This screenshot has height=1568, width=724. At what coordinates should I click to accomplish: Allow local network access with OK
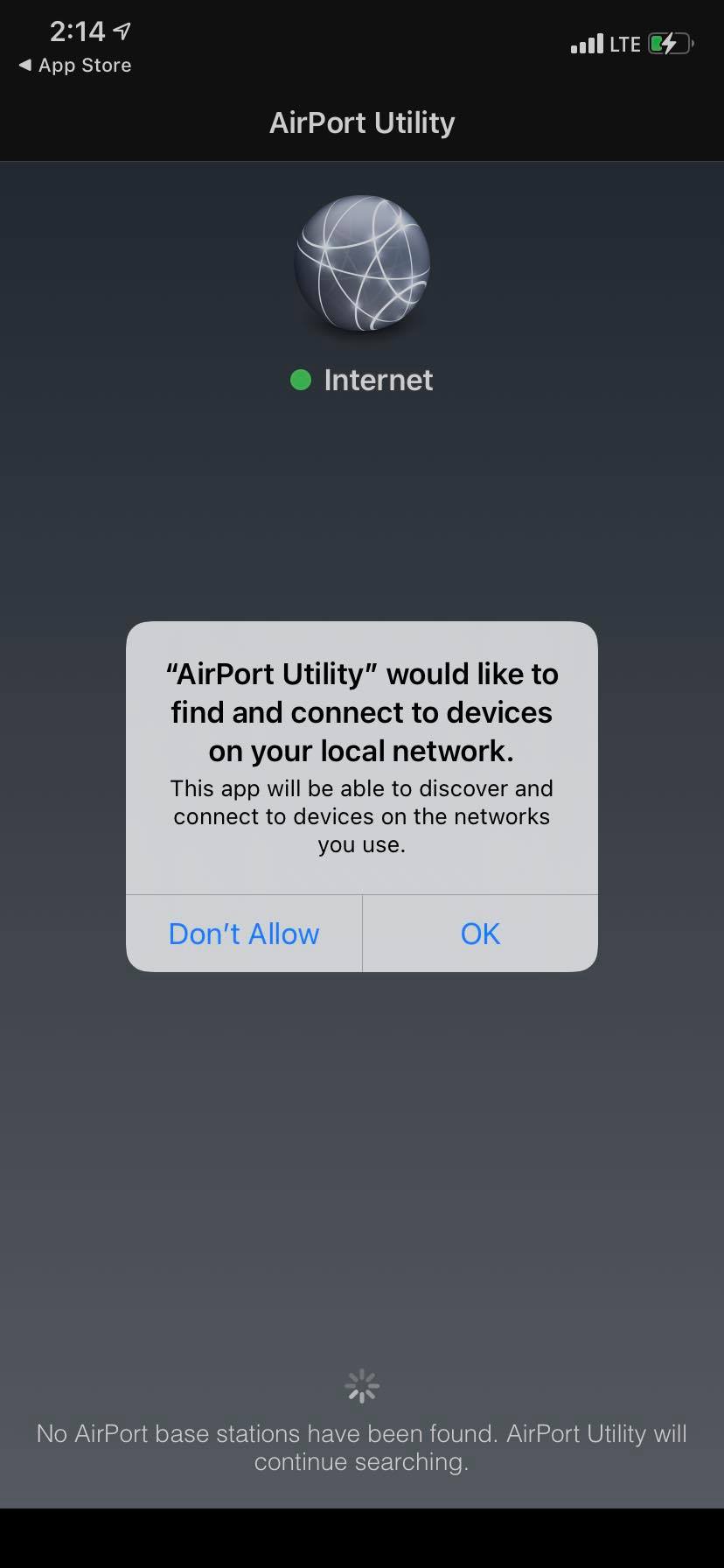click(x=480, y=934)
